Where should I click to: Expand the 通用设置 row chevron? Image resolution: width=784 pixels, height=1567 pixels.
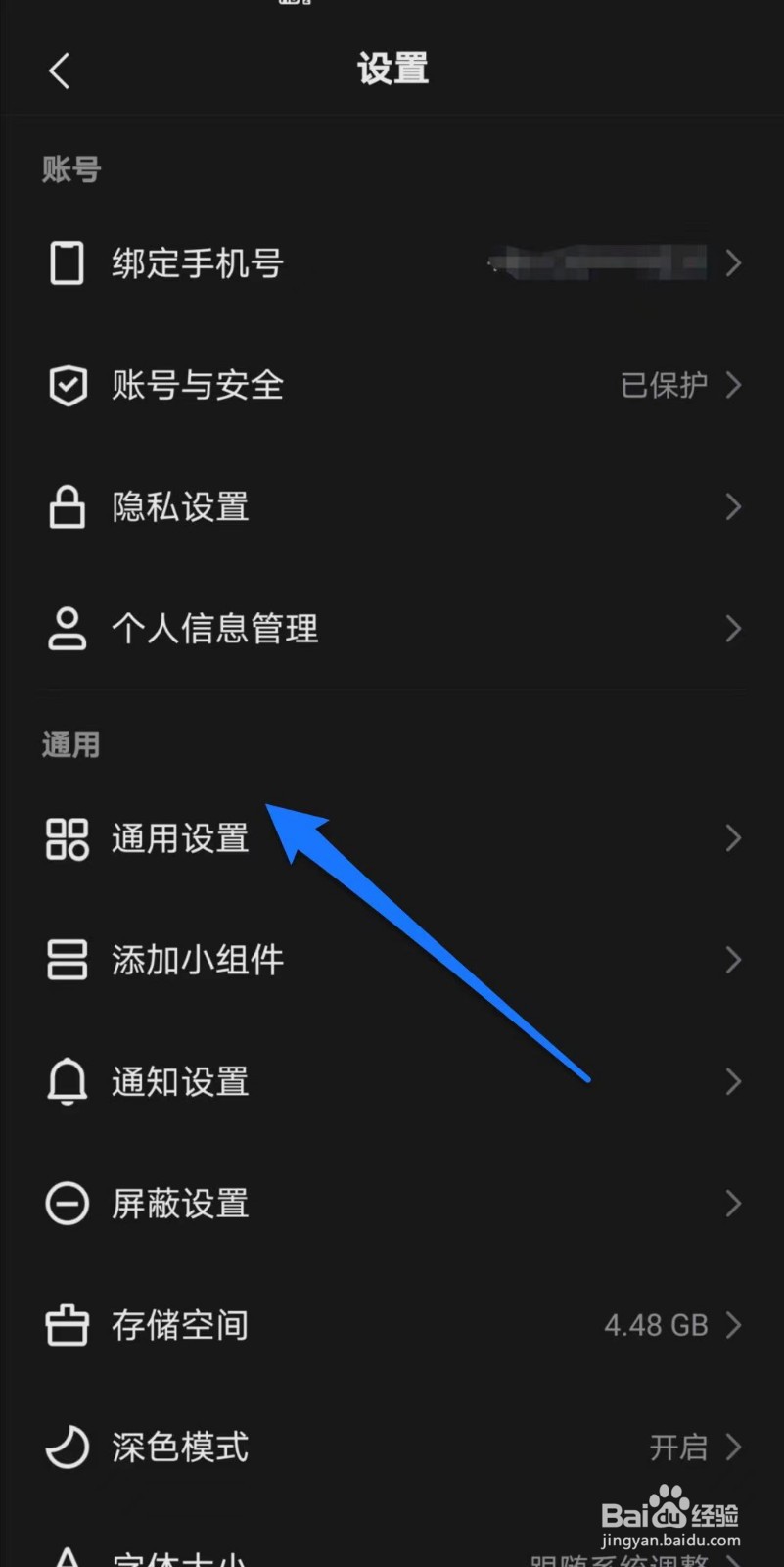(735, 837)
